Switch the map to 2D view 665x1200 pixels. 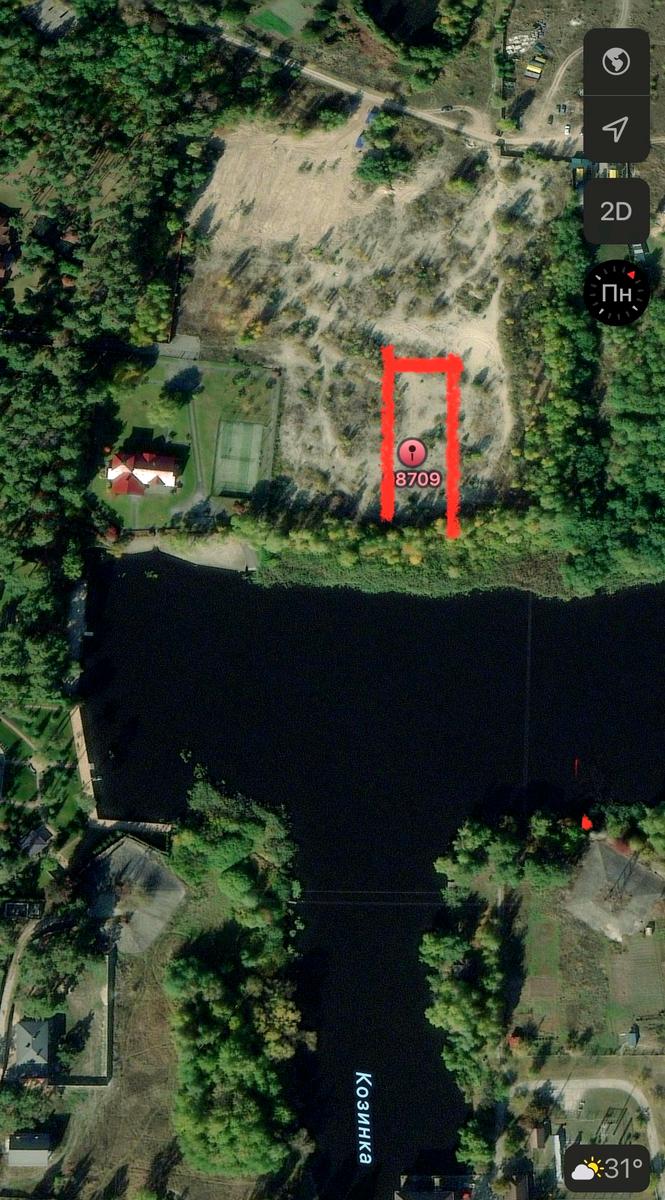[616, 211]
